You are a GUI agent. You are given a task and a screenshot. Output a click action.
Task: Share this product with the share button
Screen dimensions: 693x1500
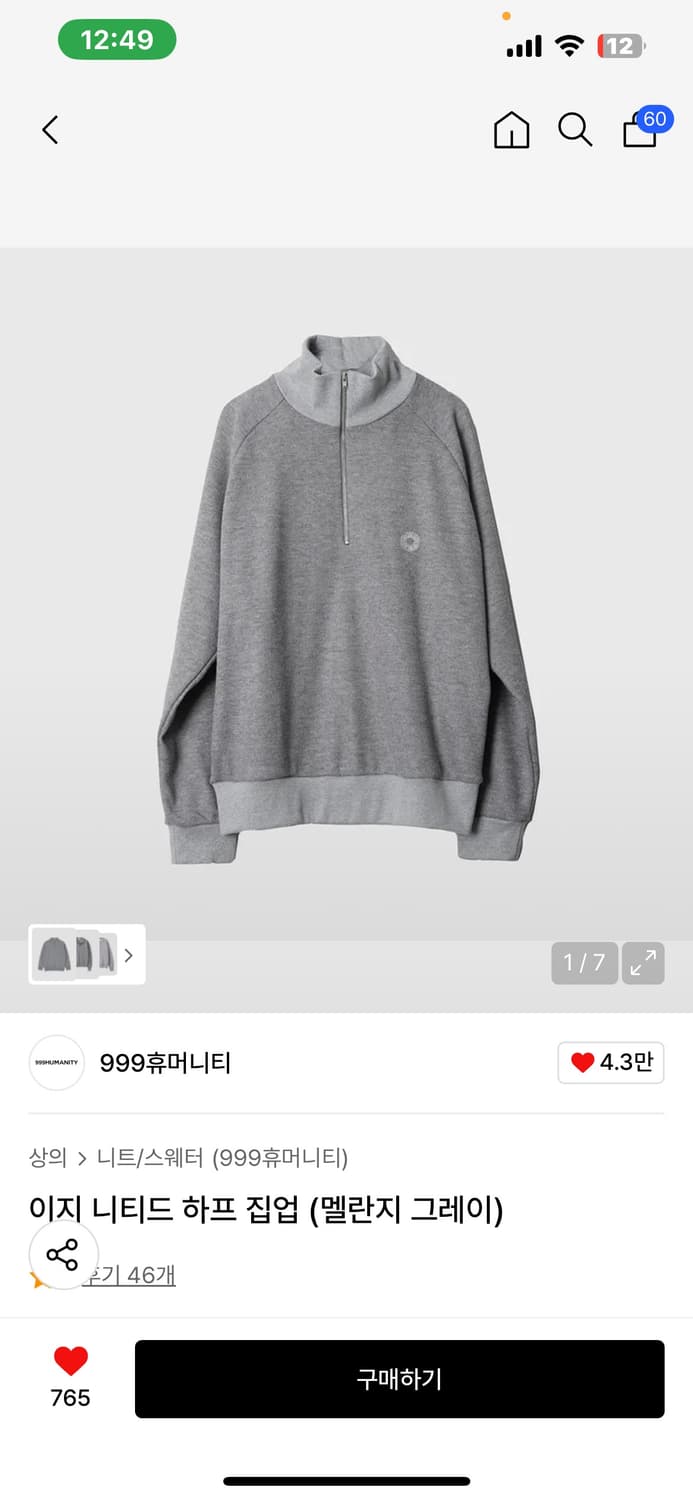63,1254
